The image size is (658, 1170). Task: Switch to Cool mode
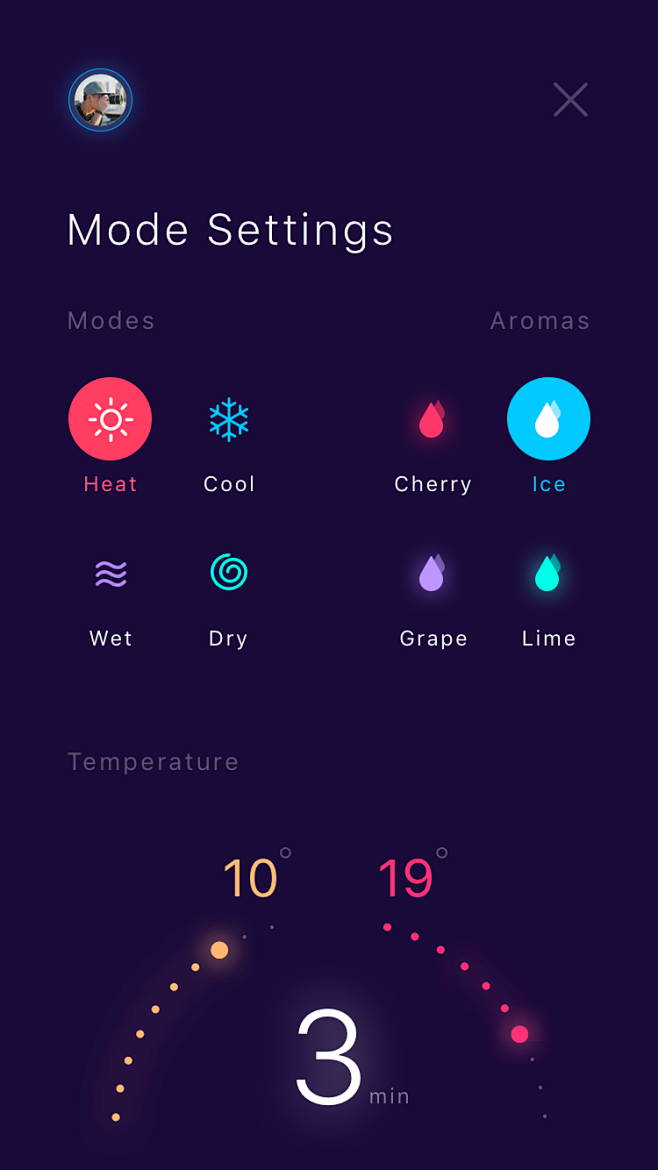(229, 419)
